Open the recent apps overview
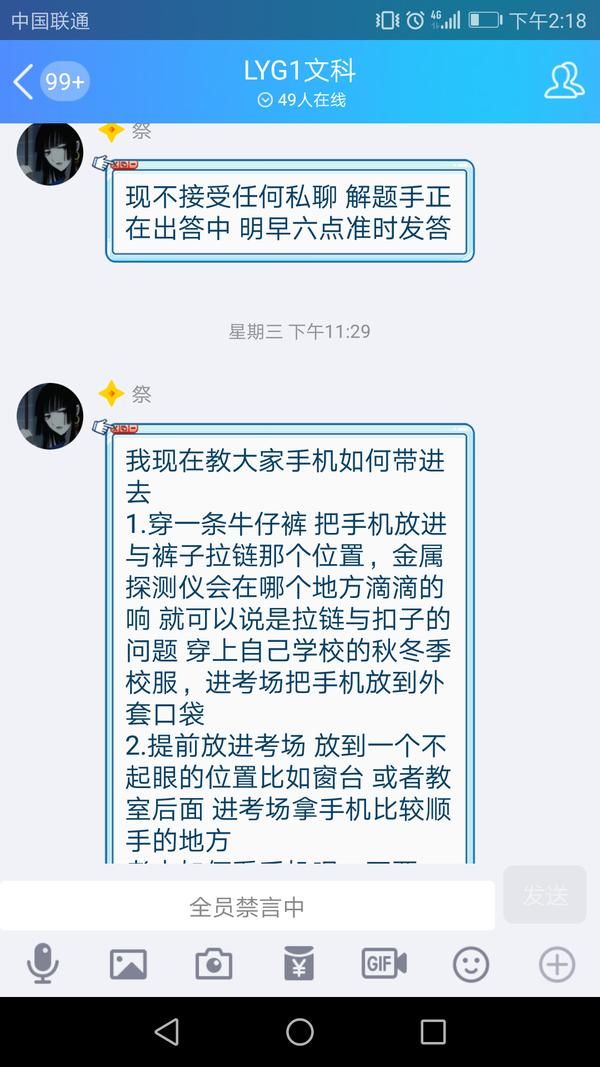The width and height of the screenshot is (600, 1067). (432, 1032)
